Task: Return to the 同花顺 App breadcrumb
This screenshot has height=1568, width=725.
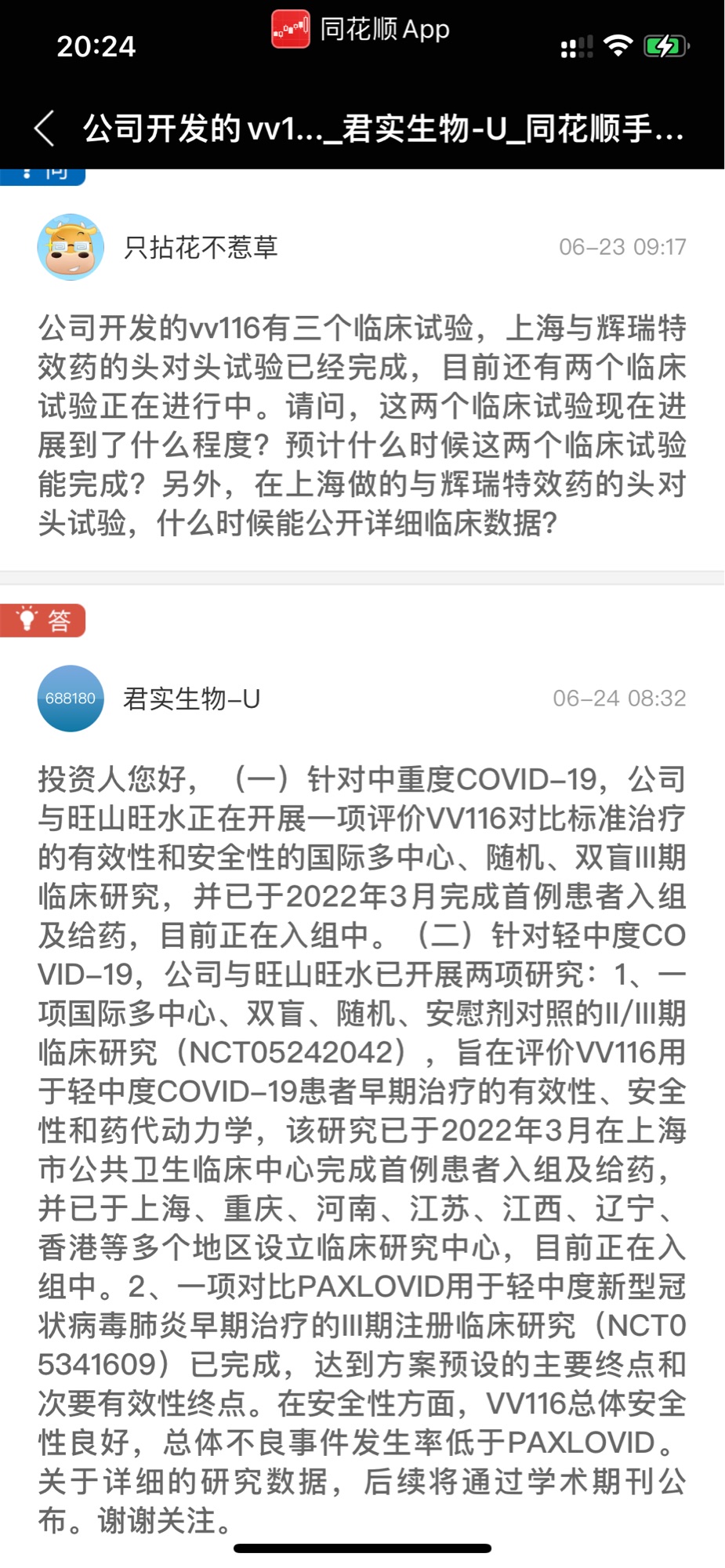Action: (x=361, y=30)
